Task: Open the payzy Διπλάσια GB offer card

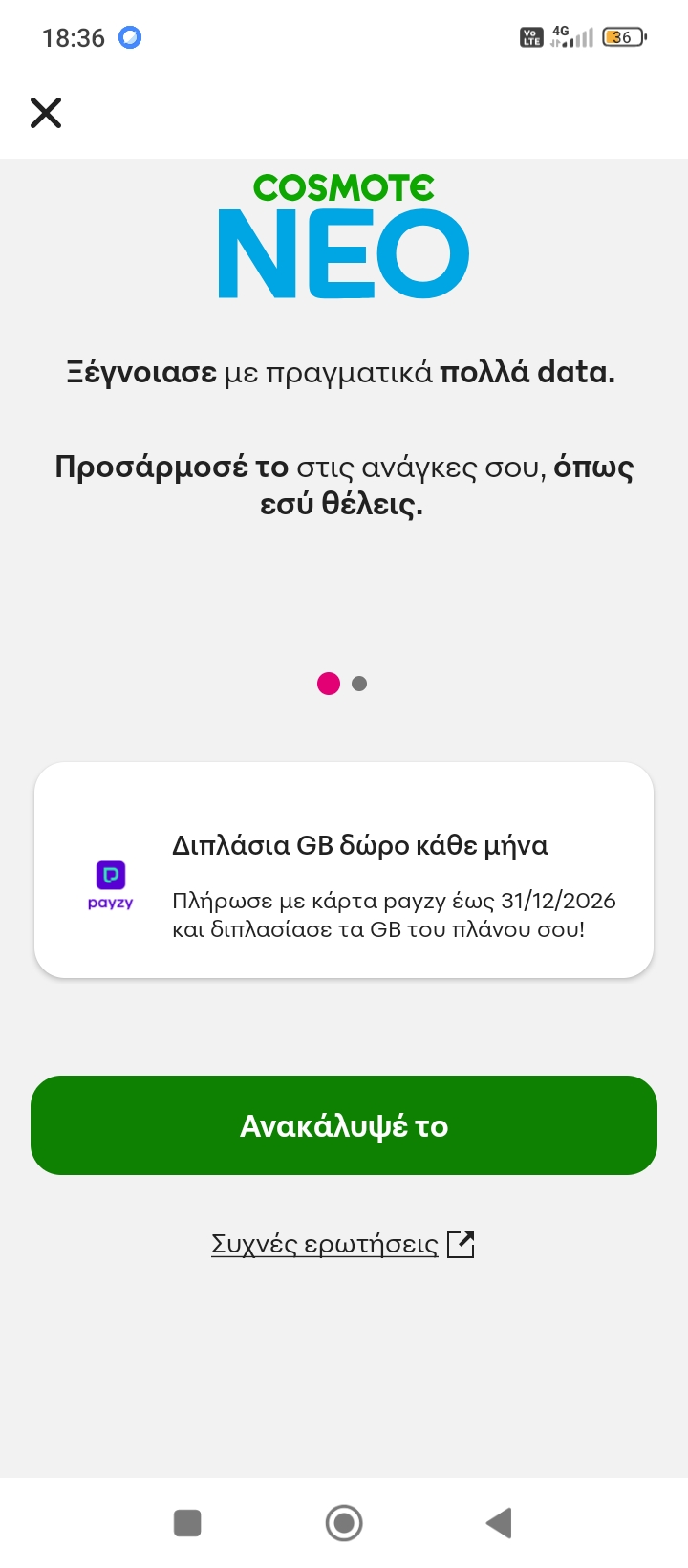Action: point(344,870)
